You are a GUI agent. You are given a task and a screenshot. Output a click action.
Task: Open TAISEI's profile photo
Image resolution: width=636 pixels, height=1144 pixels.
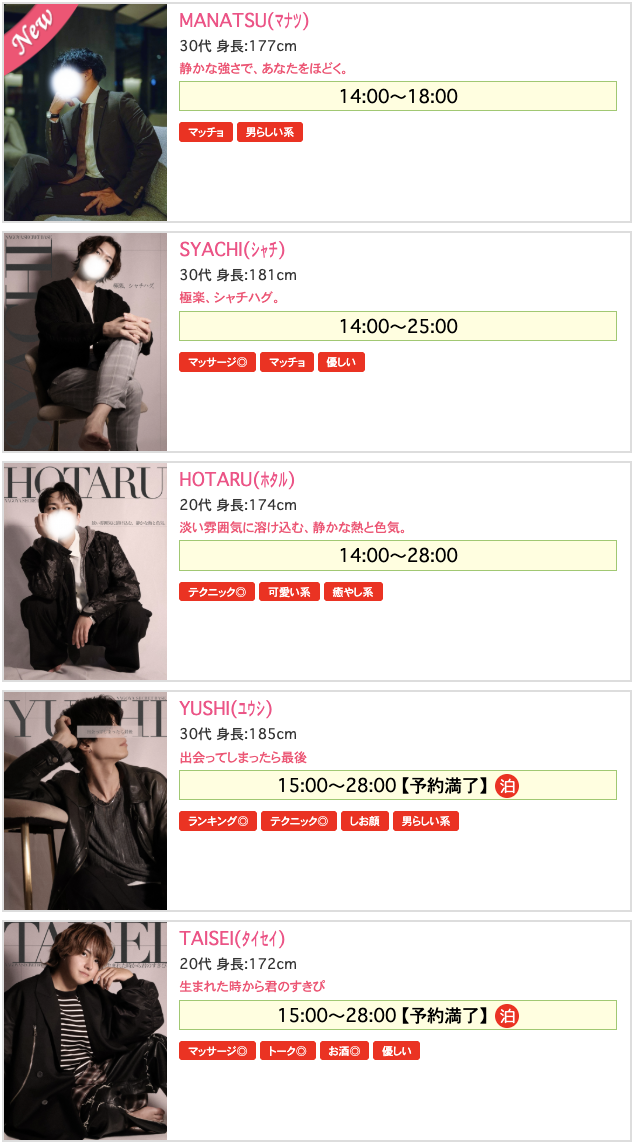pos(85,1030)
